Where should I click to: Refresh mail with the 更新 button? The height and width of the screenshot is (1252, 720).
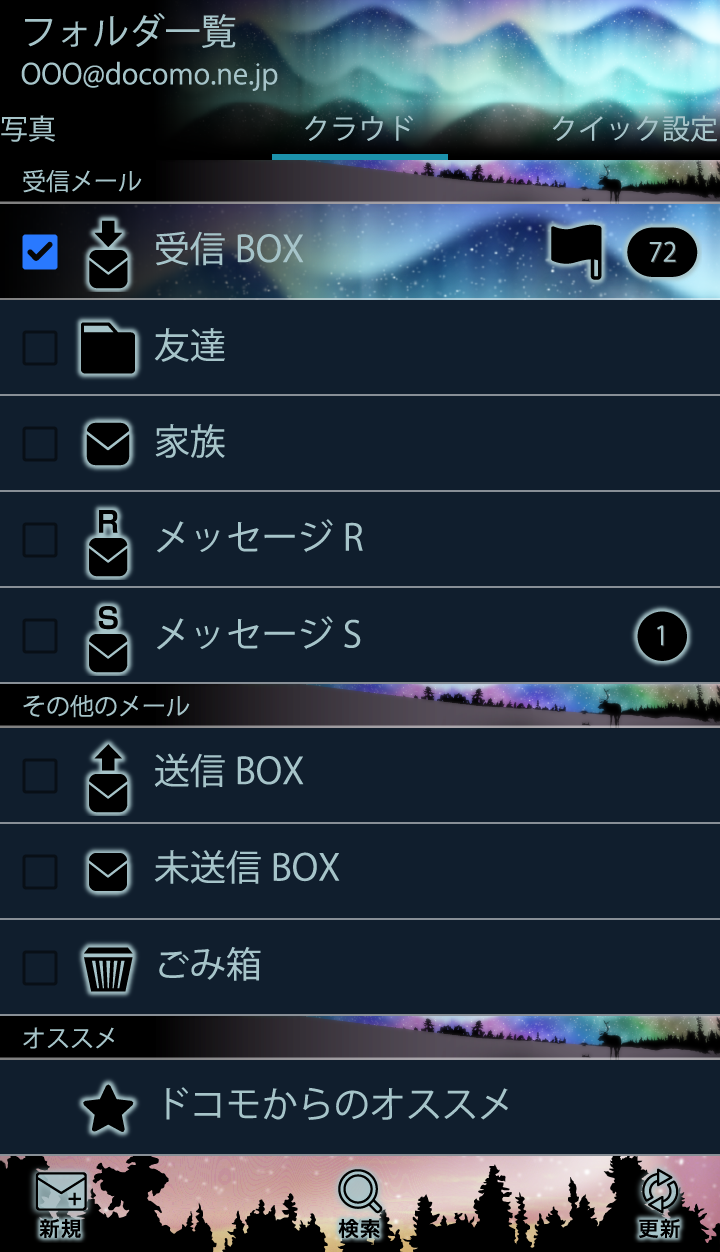coord(659,1205)
